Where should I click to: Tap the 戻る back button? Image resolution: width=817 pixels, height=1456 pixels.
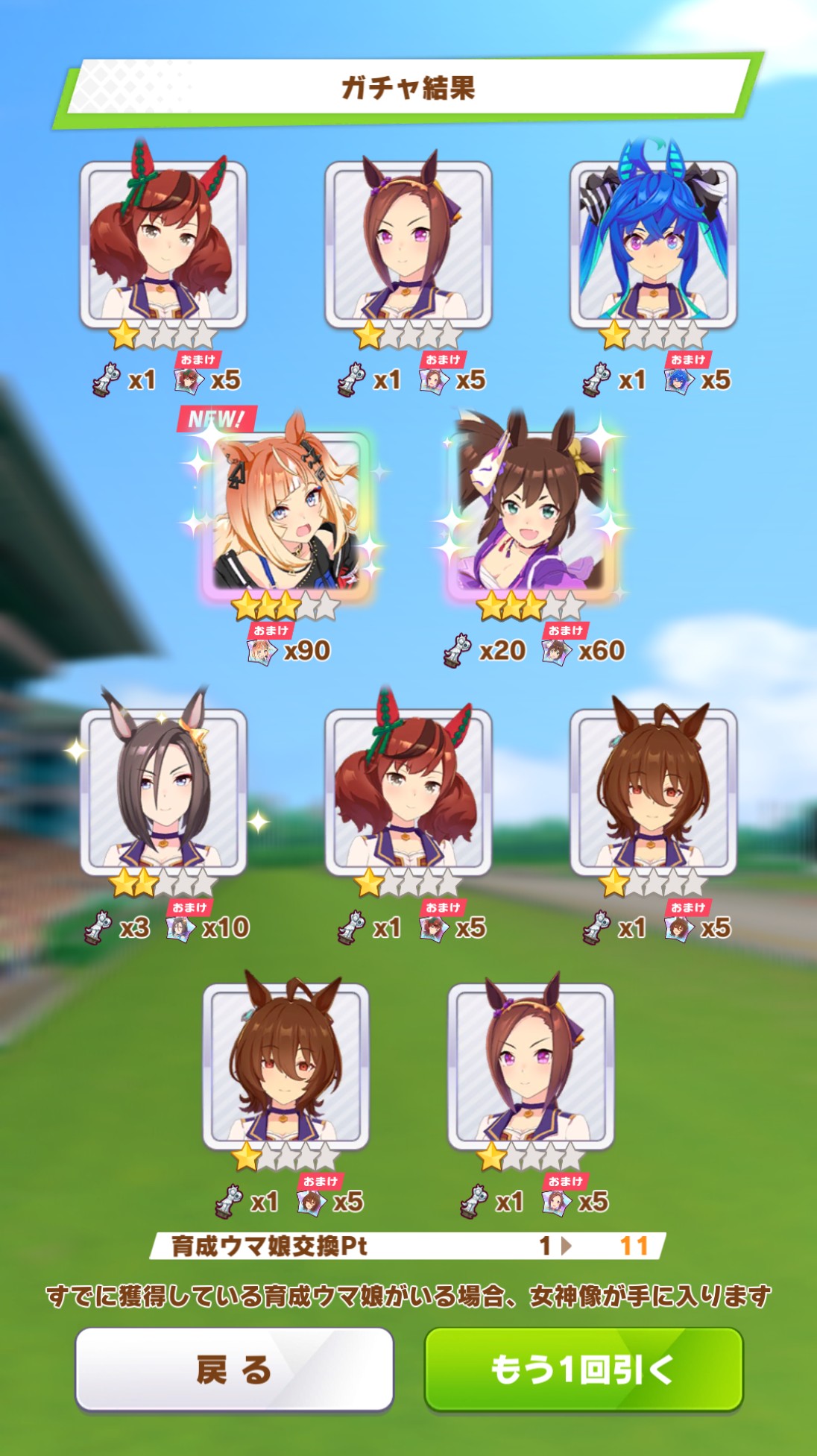[234, 1370]
